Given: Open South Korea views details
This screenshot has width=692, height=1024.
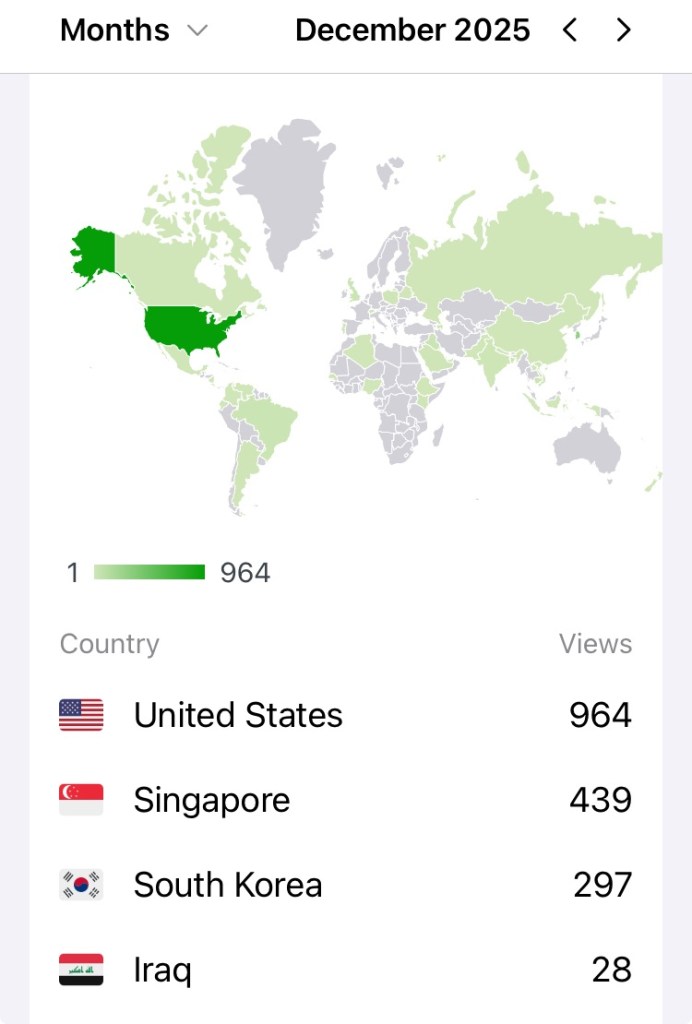Looking at the screenshot, I should [345, 885].
